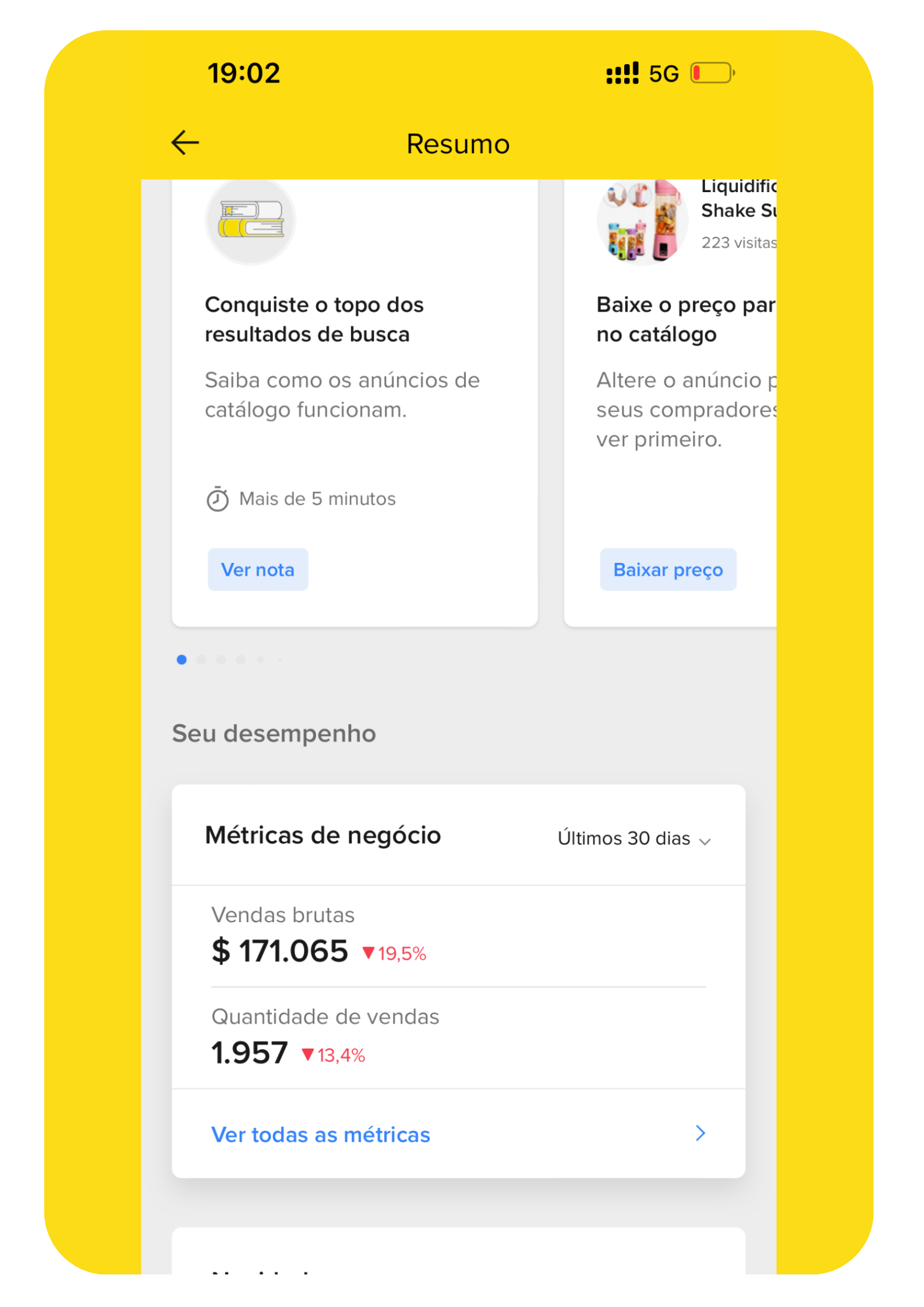Tap the Ver nota button
The height and width of the screenshot is (1307, 924).
pyautogui.click(x=258, y=569)
